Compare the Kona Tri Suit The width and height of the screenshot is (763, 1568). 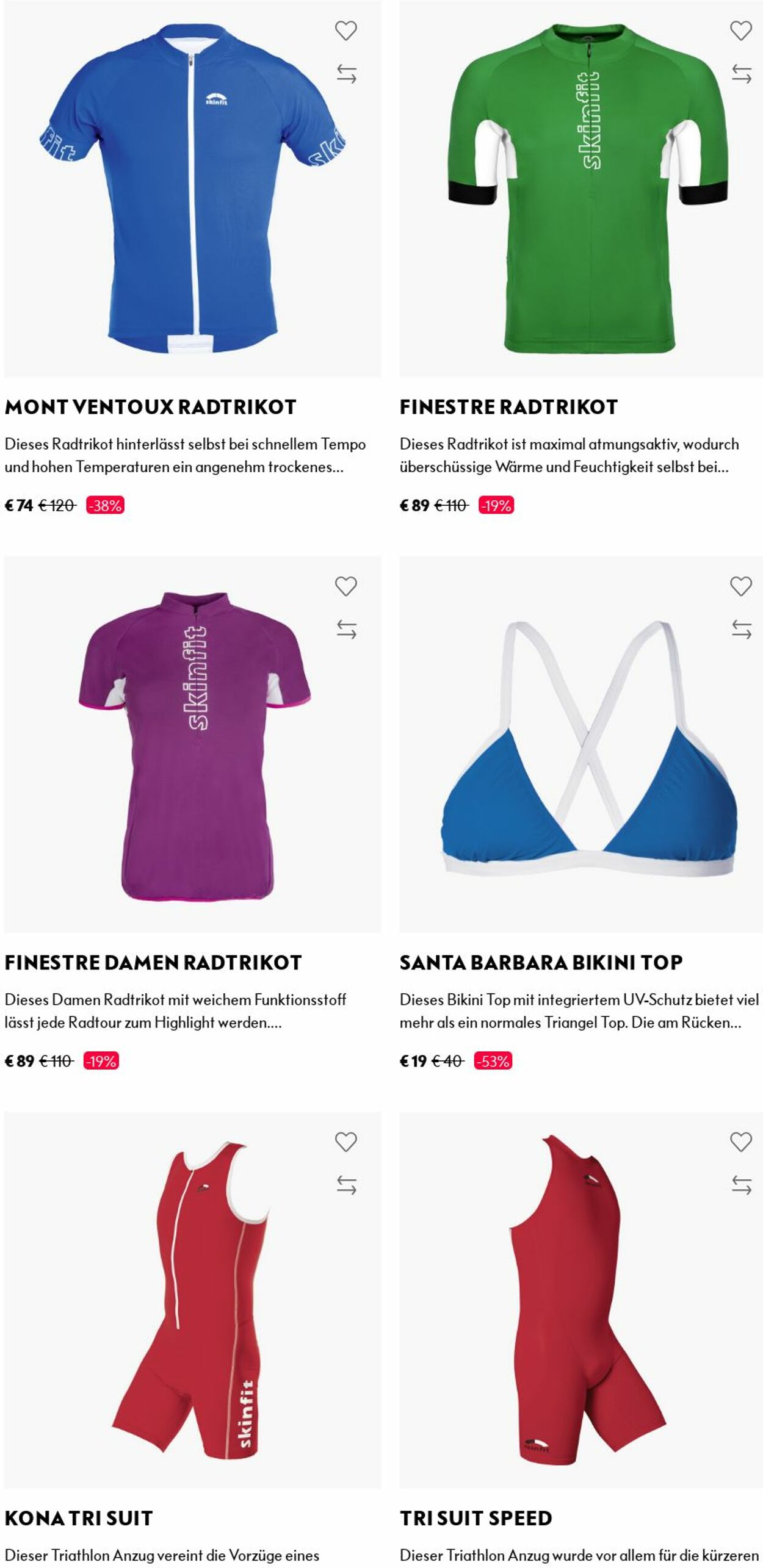click(x=346, y=1185)
